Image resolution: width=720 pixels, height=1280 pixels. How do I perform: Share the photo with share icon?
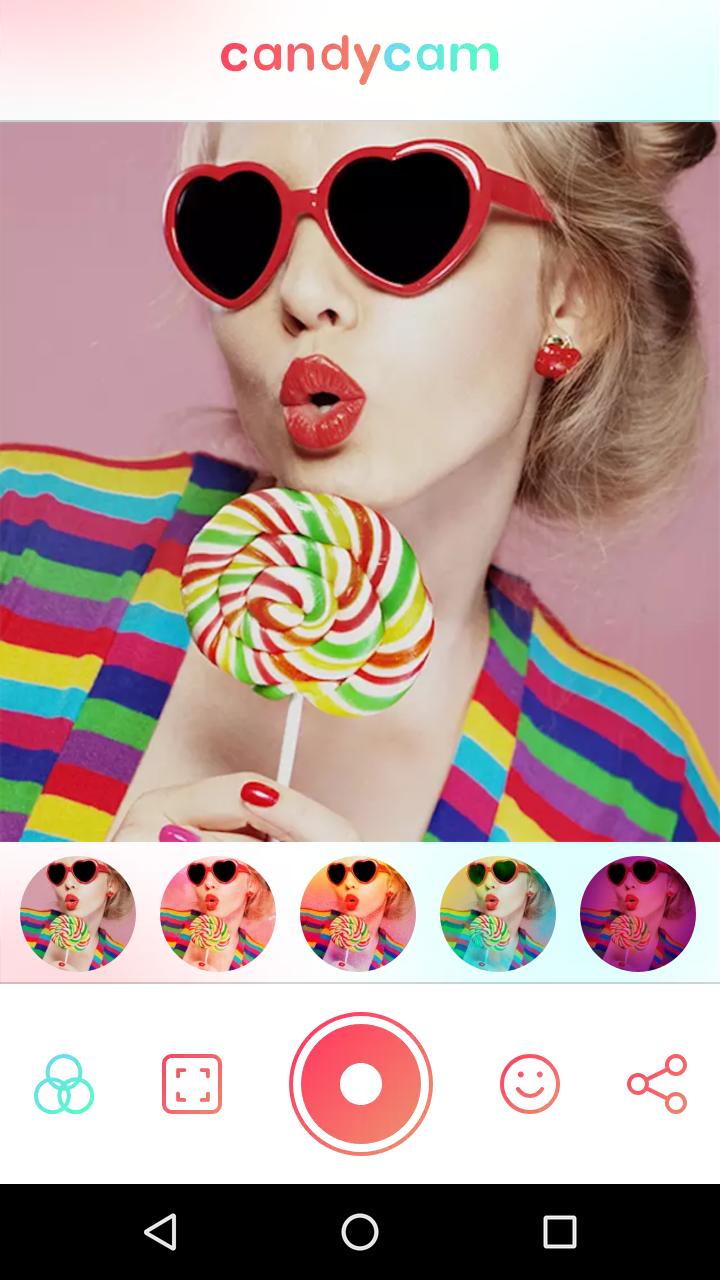pyautogui.click(x=657, y=1084)
